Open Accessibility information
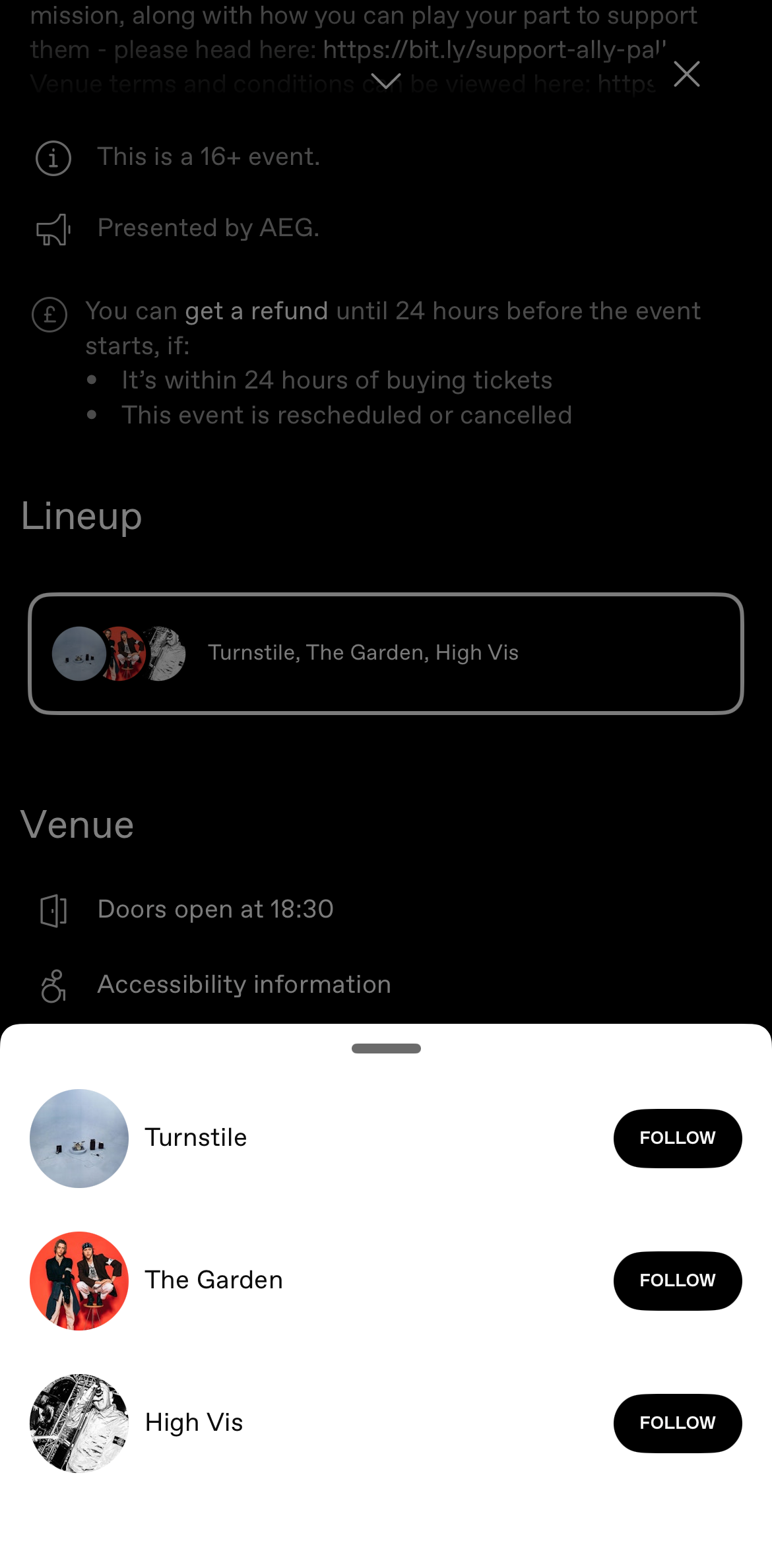The height and width of the screenshot is (1568, 772). point(244,984)
